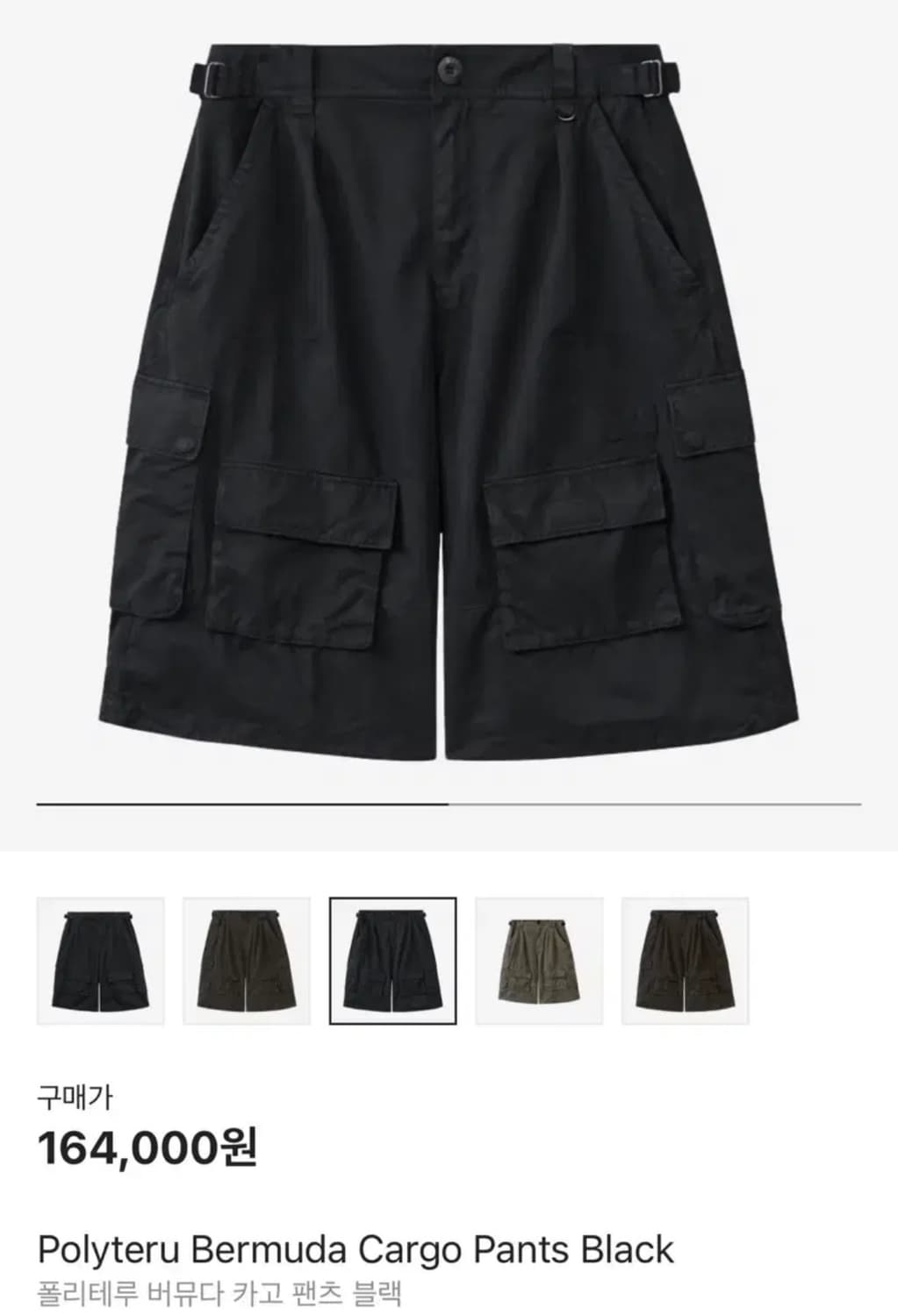Viewport: 898px width, 1316px height.
Task: Click the filled left half of carousel bar
Action: [x=246, y=801]
